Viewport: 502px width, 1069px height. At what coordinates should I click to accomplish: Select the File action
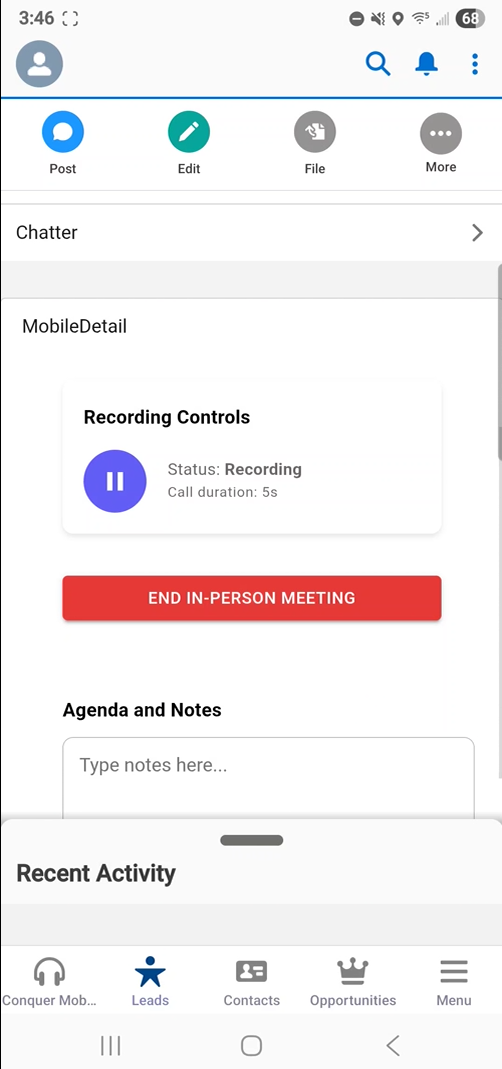pyautogui.click(x=314, y=143)
